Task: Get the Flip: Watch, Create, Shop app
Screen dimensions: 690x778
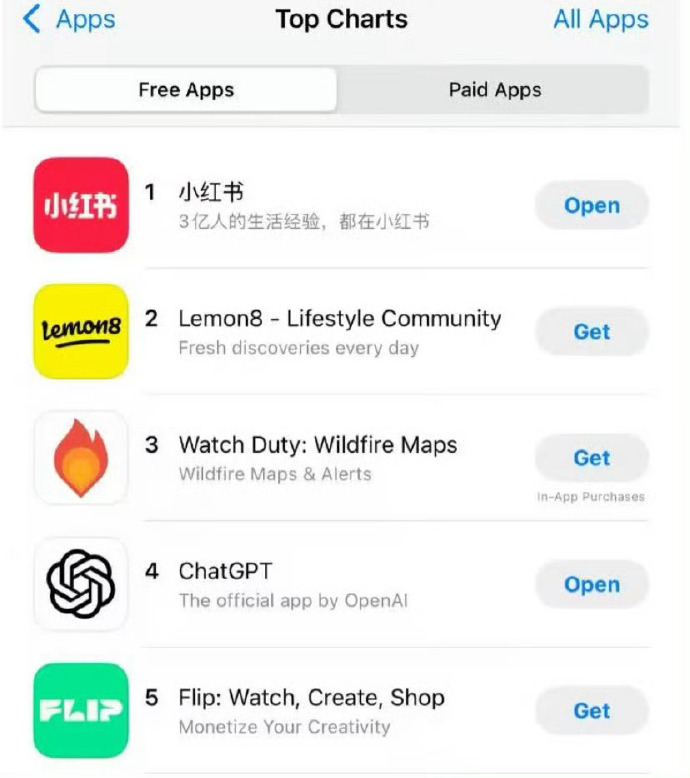Action: 591,711
